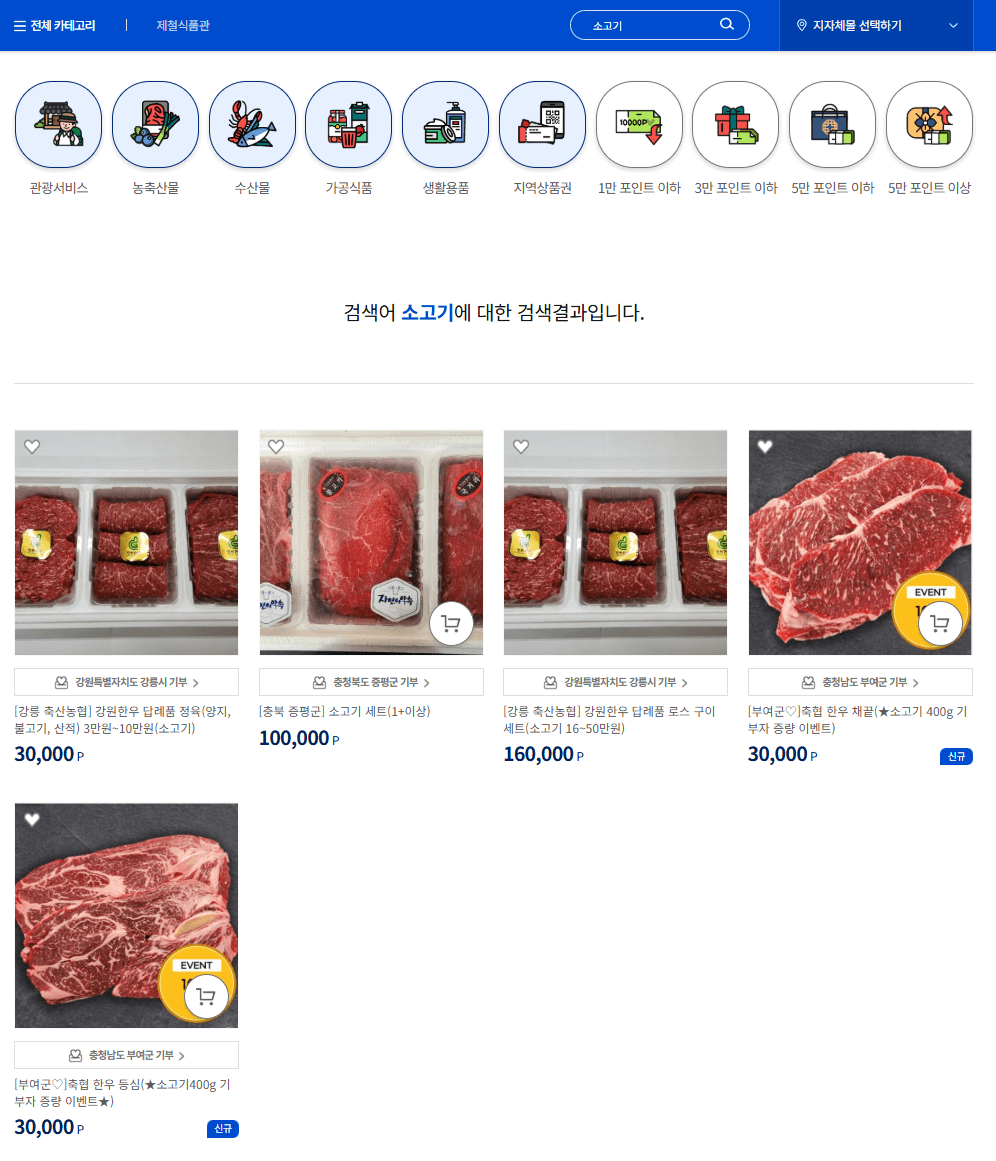Screen dimensions: 996x1161
Task: Select the 생활용품 category icon
Action: [x=445, y=124]
